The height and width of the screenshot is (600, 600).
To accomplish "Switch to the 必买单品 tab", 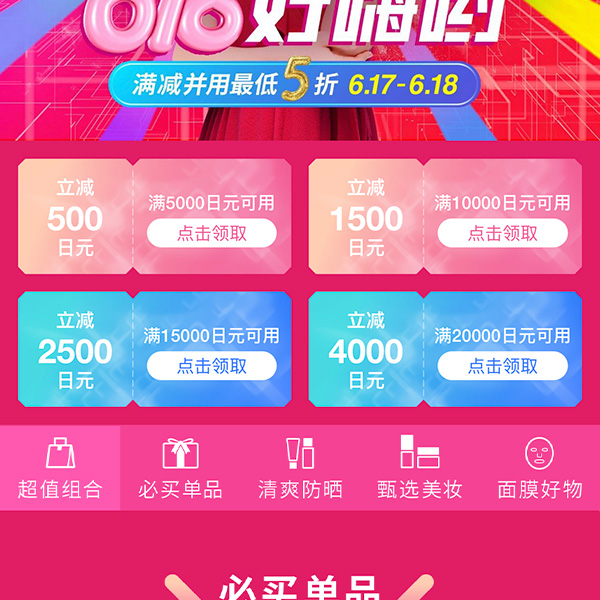I will tap(180, 468).
